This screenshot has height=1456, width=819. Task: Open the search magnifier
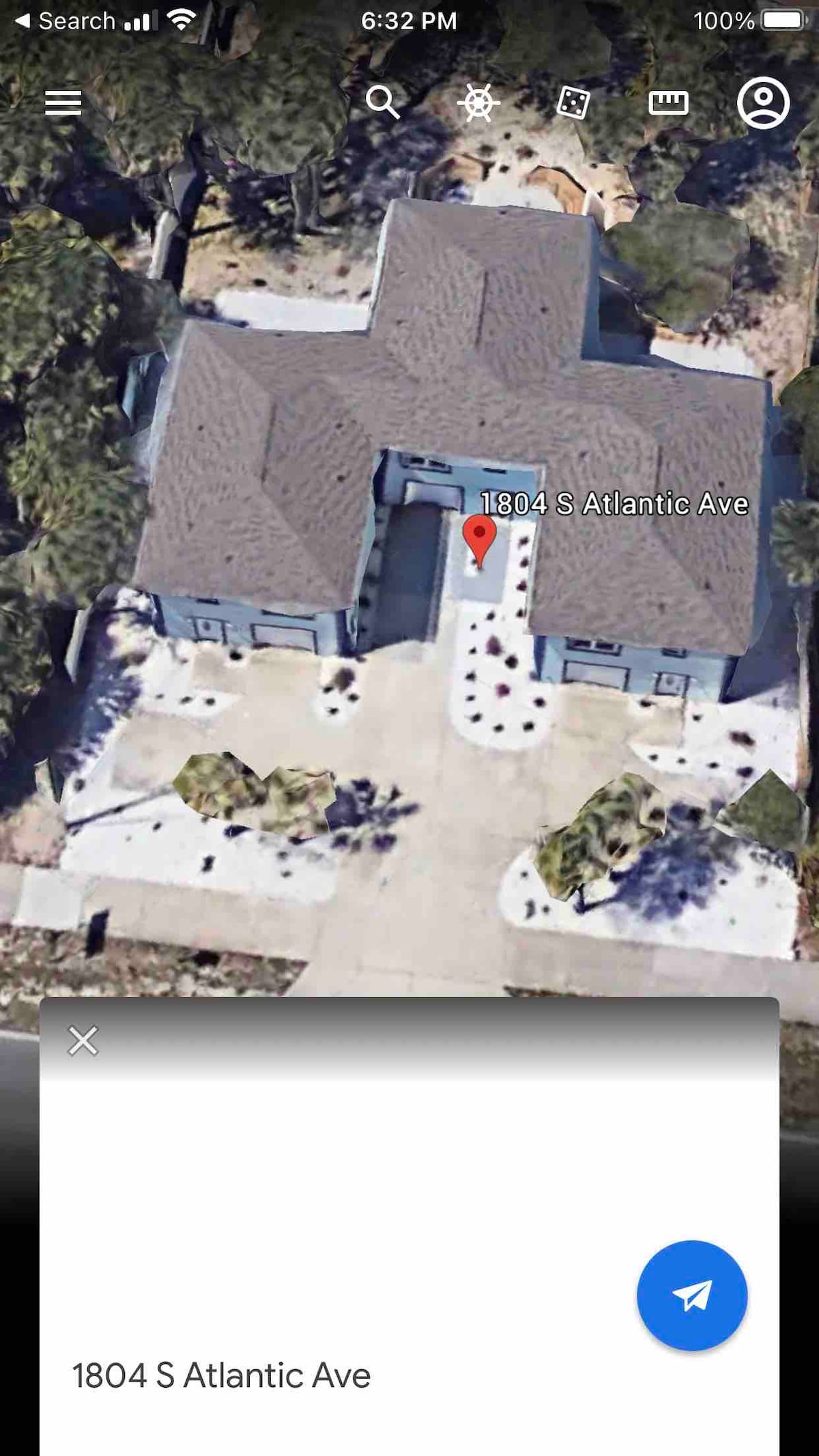[382, 102]
